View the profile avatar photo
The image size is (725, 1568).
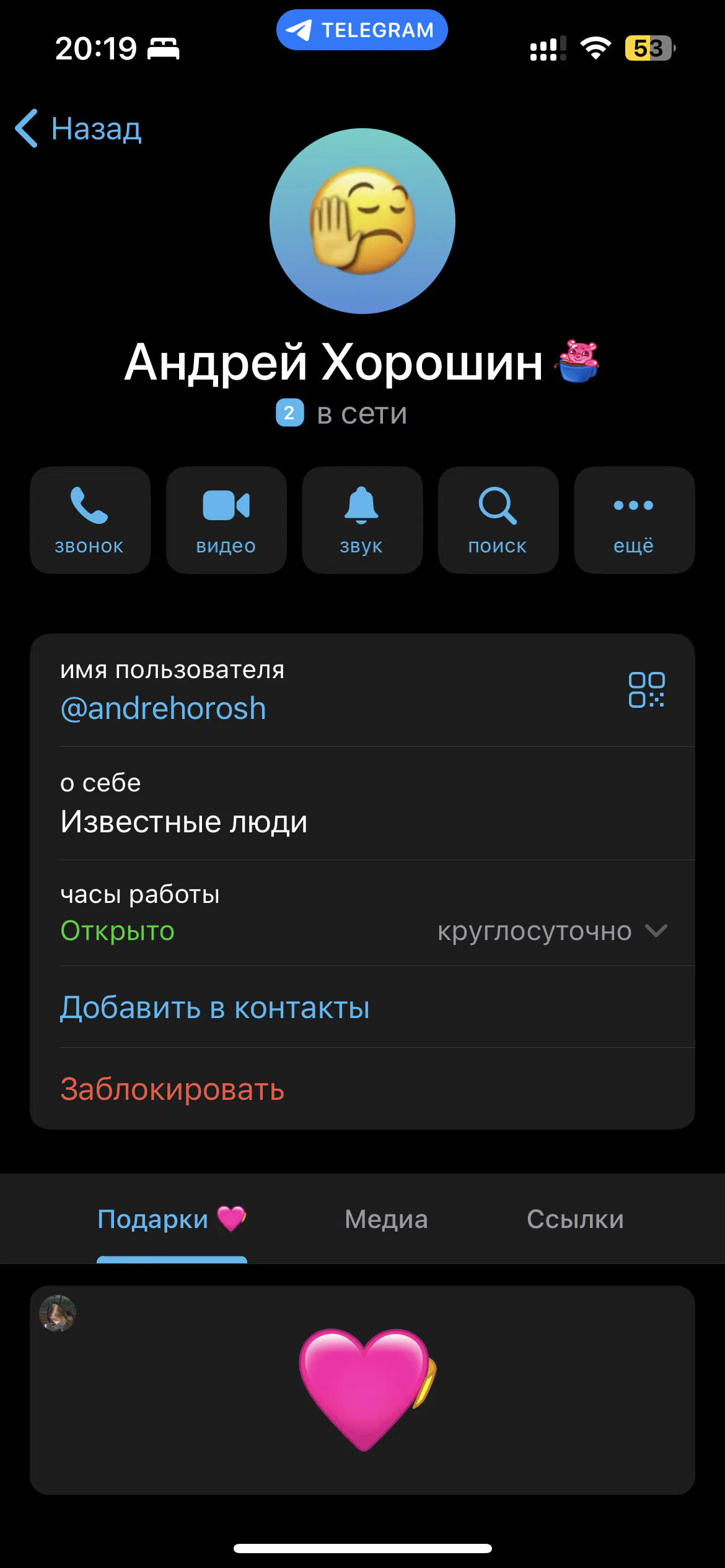point(362,221)
